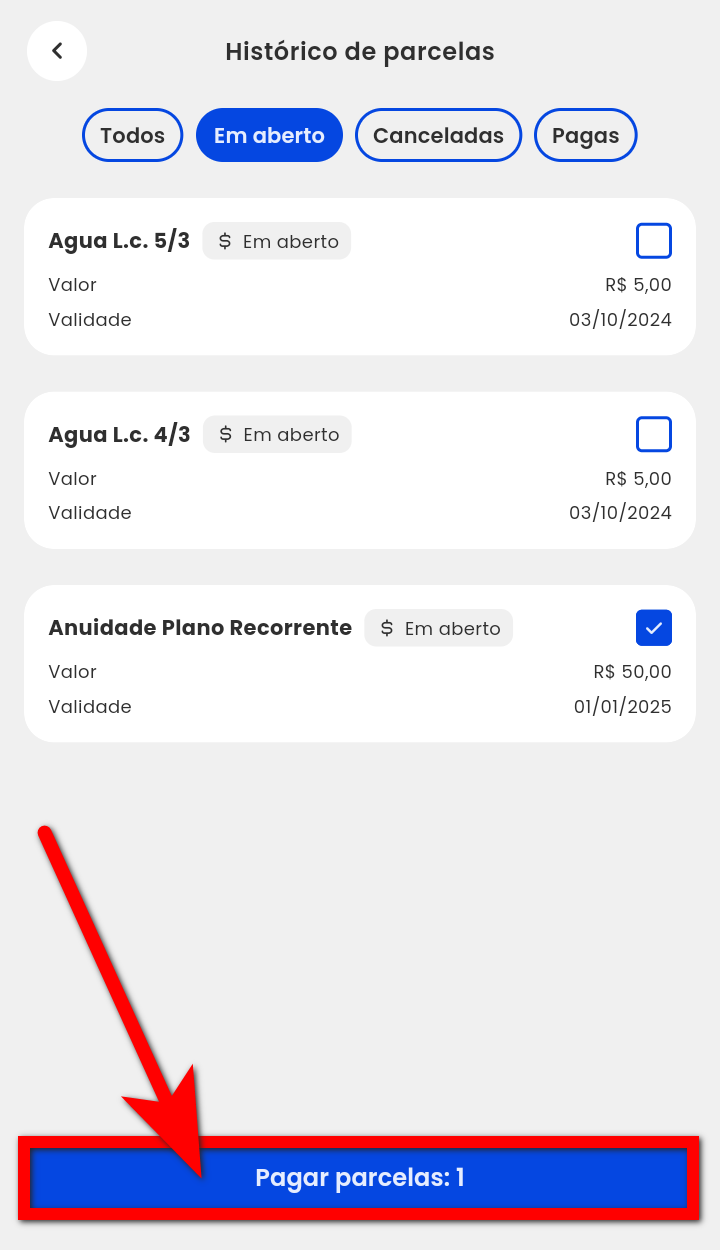The height and width of the screenshot is (1250, 720).
Task: Check the Agua L.c. 5/3 checkbox
Action: 654,241
